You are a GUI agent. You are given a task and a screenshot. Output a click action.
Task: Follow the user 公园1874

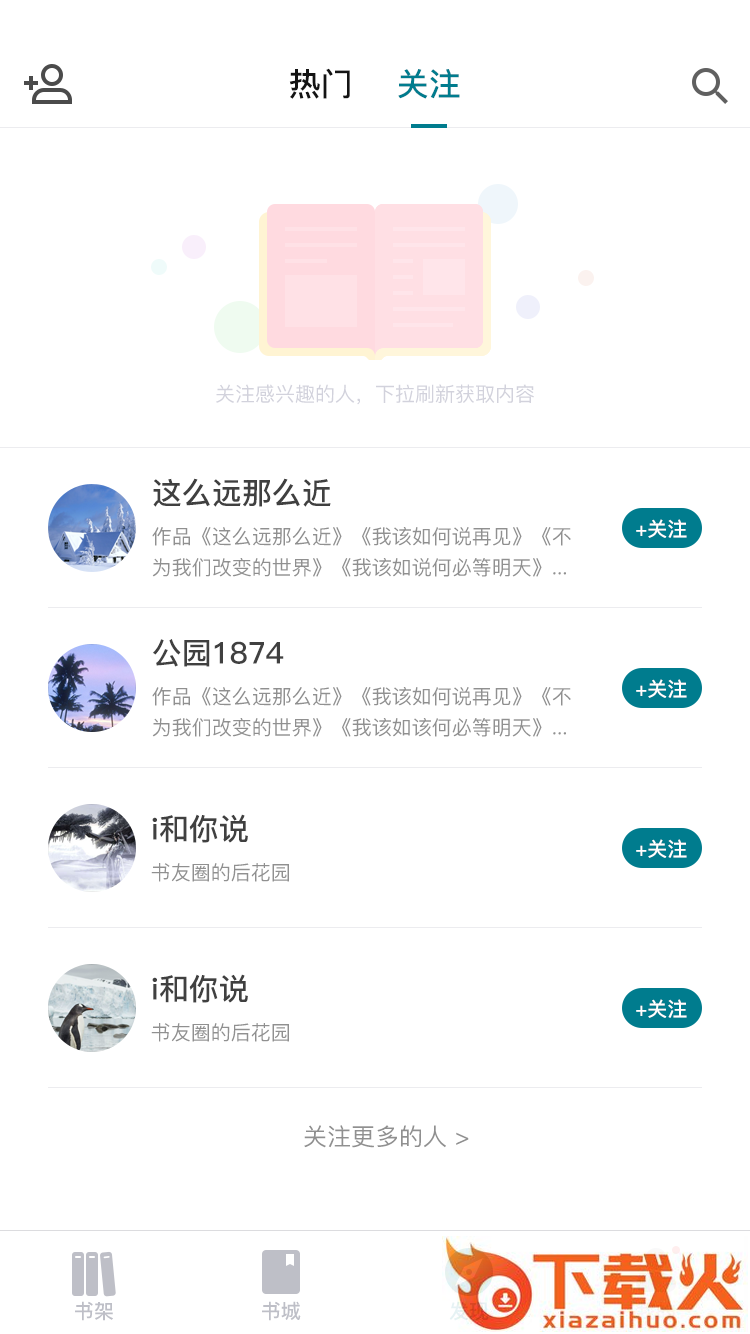pyautogui.click(x=661, y=689)
